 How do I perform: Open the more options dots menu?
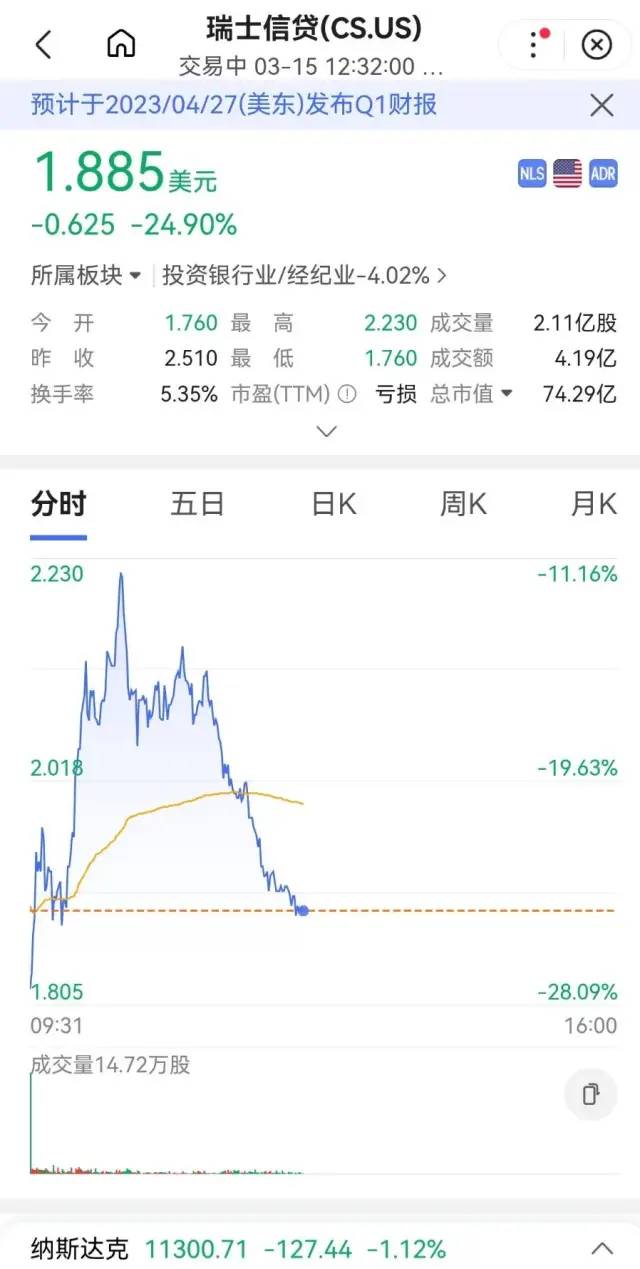tap(536, 44)
